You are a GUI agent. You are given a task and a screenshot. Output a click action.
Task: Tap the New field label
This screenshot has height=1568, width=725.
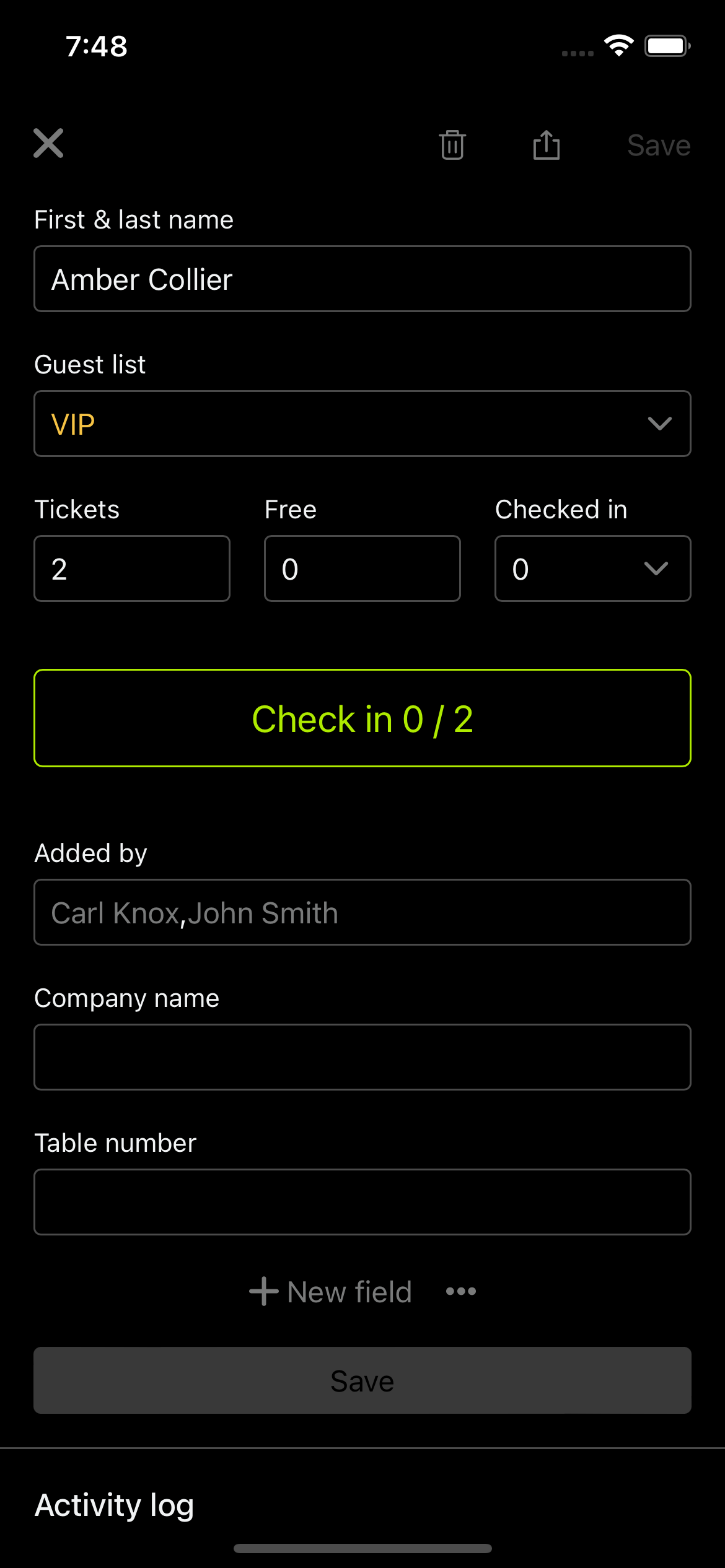(349, 1291)
